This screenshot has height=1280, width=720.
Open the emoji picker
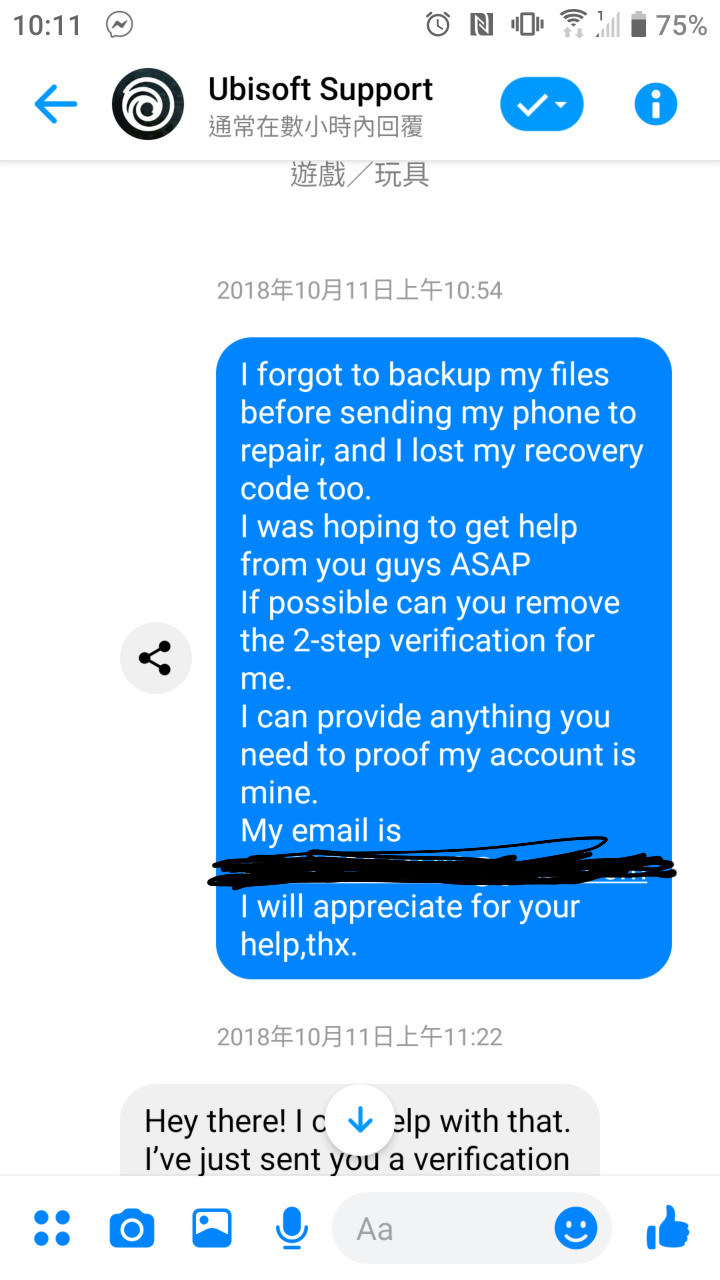(x=576, y=1228)
